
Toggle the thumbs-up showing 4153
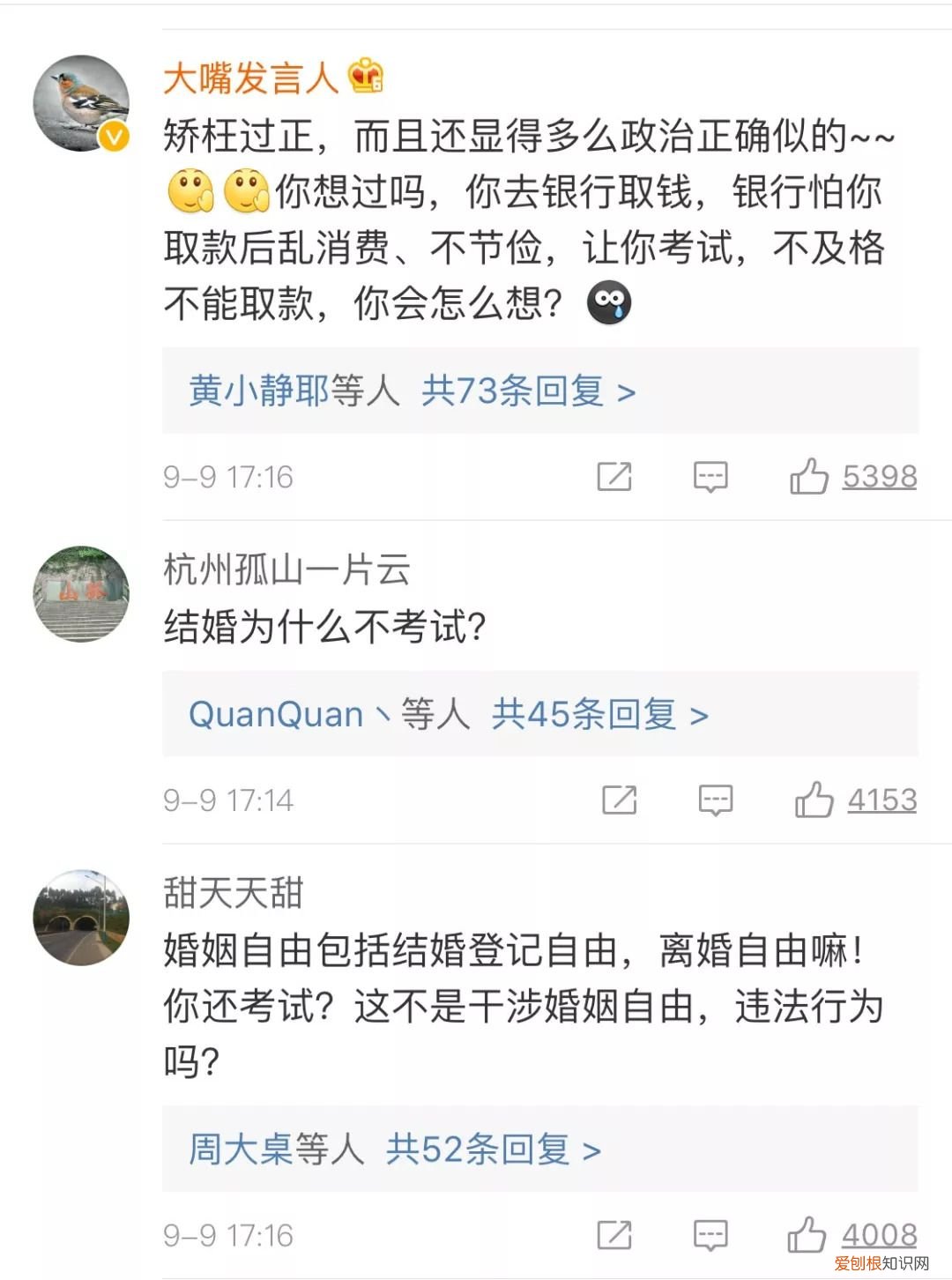coord(851,798)
